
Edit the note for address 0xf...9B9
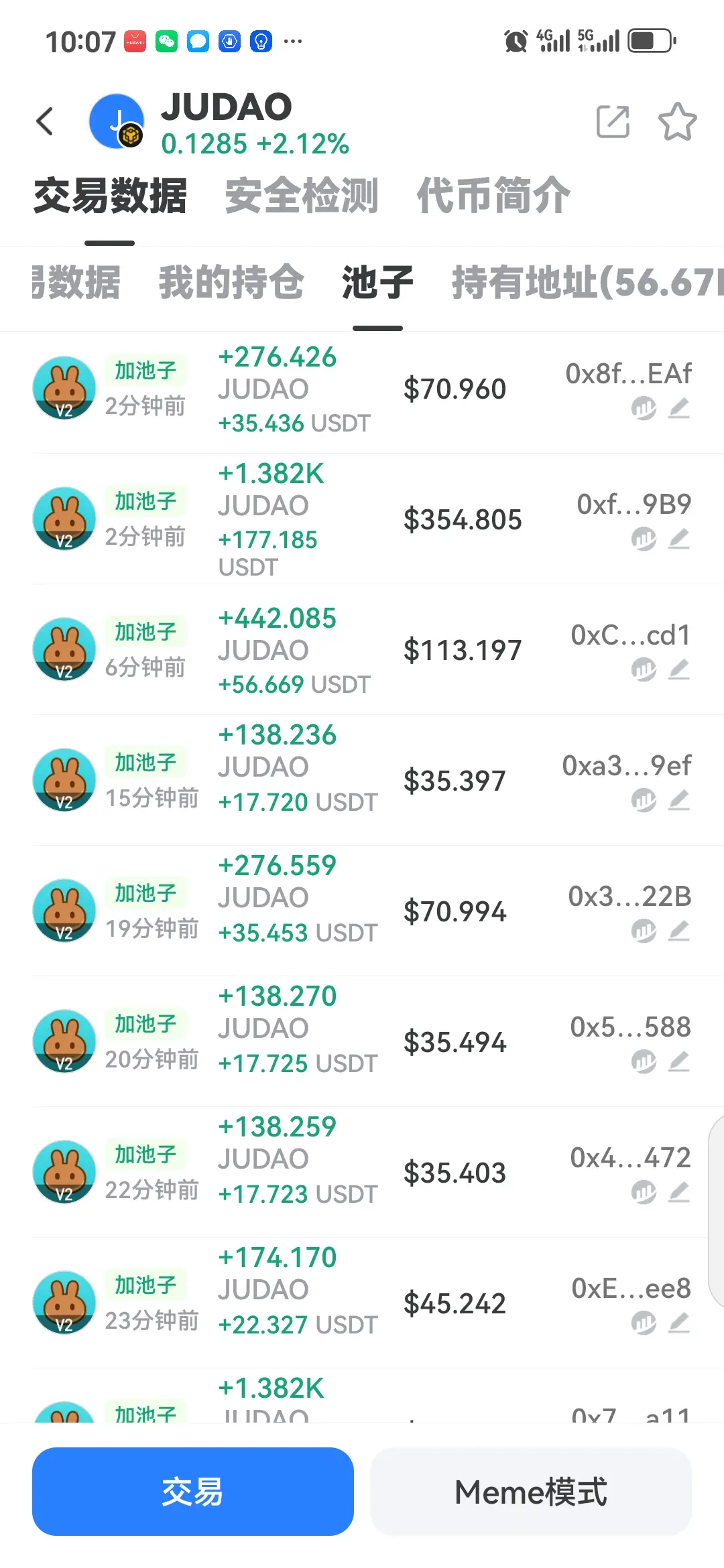679,538
